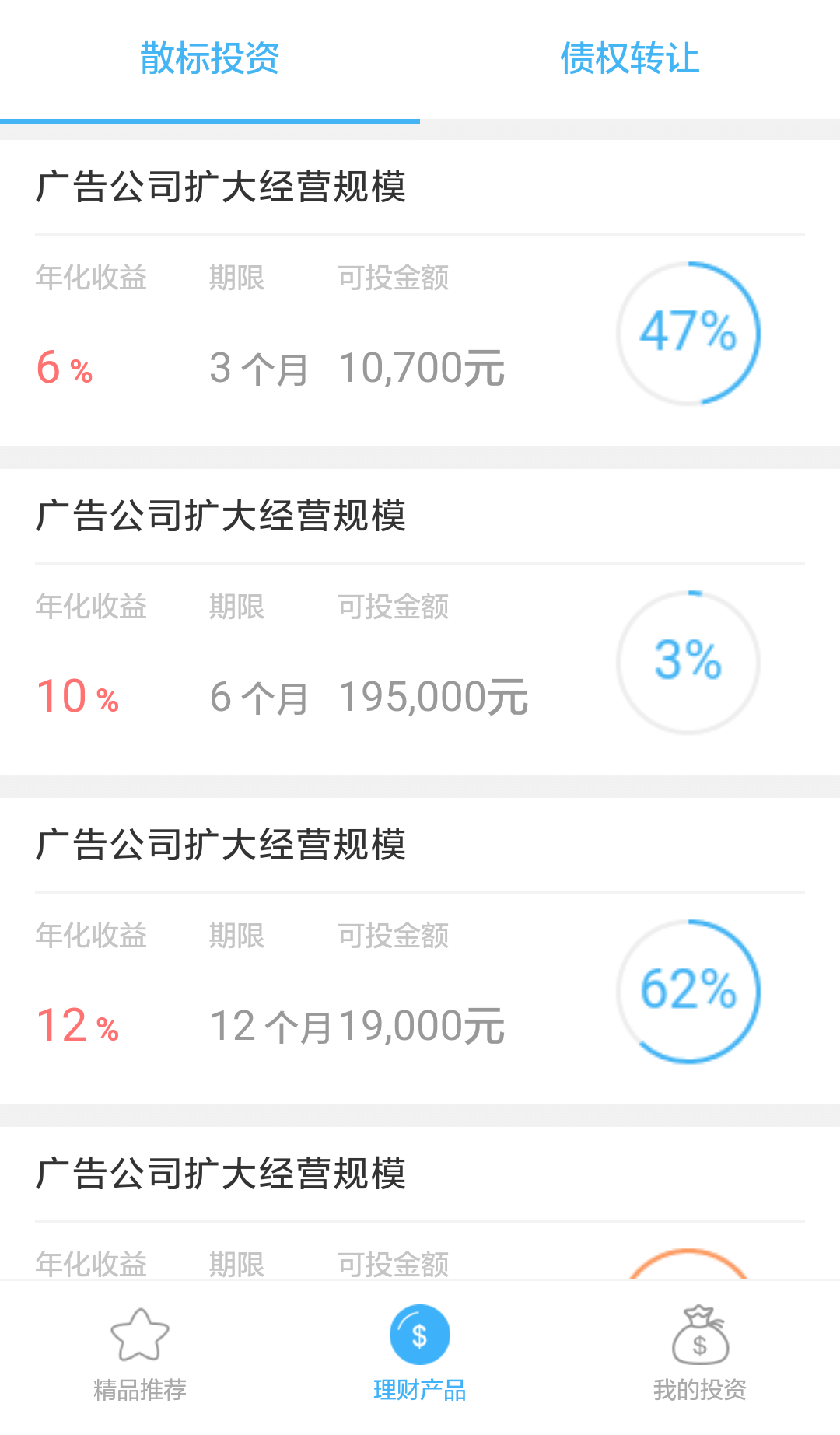Image resolution: width=840 pixels, height=1435 pixels.
Task: Switch to the 债权转让 tab
Action: coord(629,59)
